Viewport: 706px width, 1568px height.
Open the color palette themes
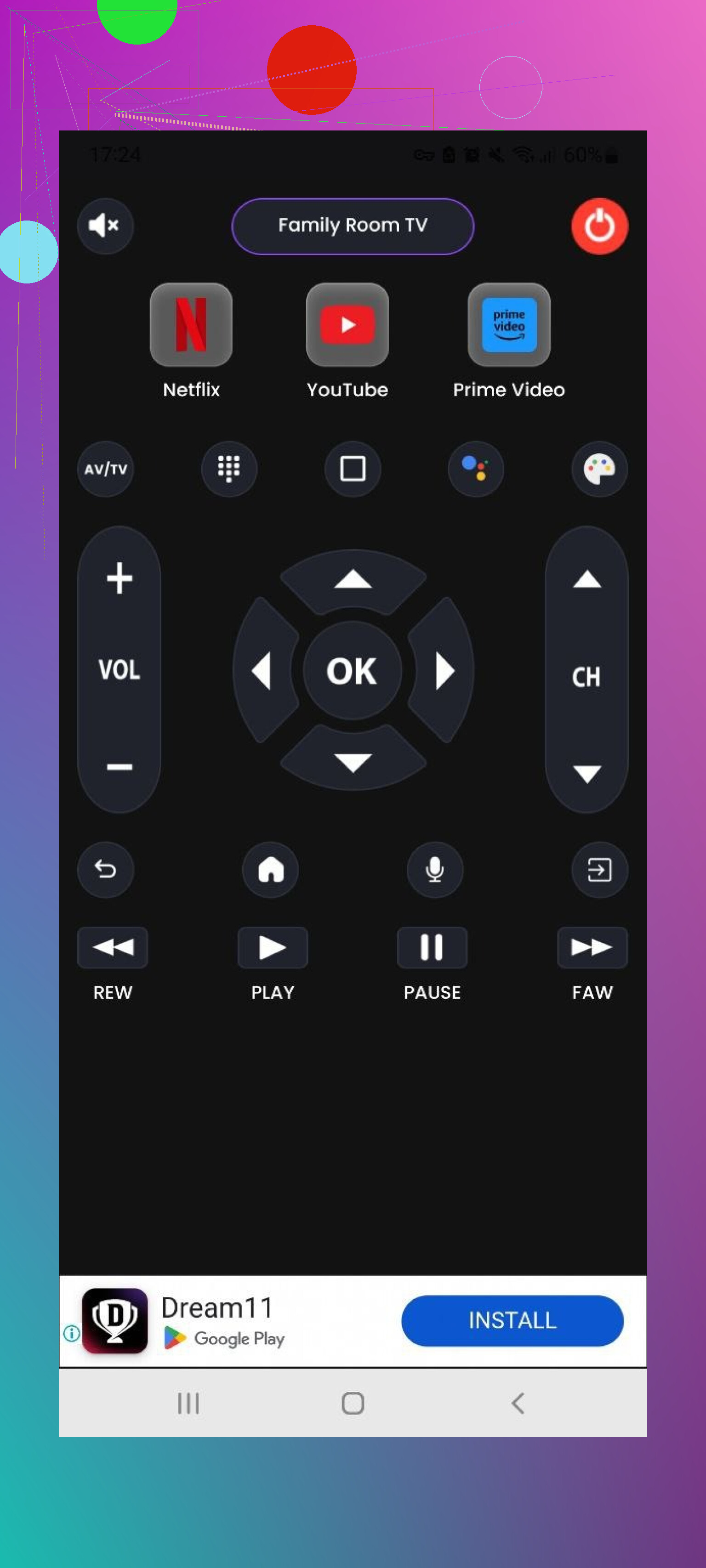599,469
